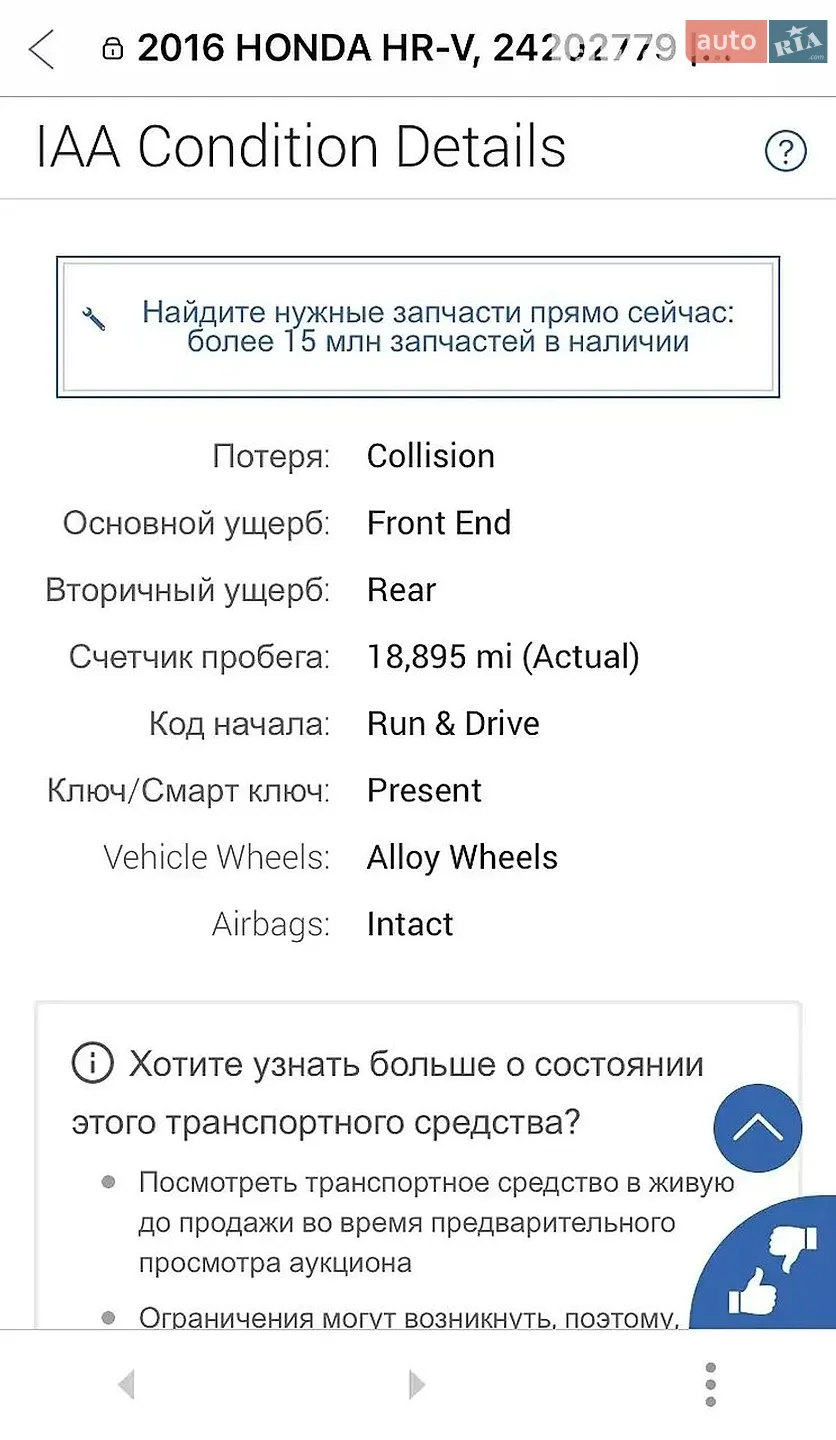Navigate forward with the bottom right arrow

tap(417, 1385)
